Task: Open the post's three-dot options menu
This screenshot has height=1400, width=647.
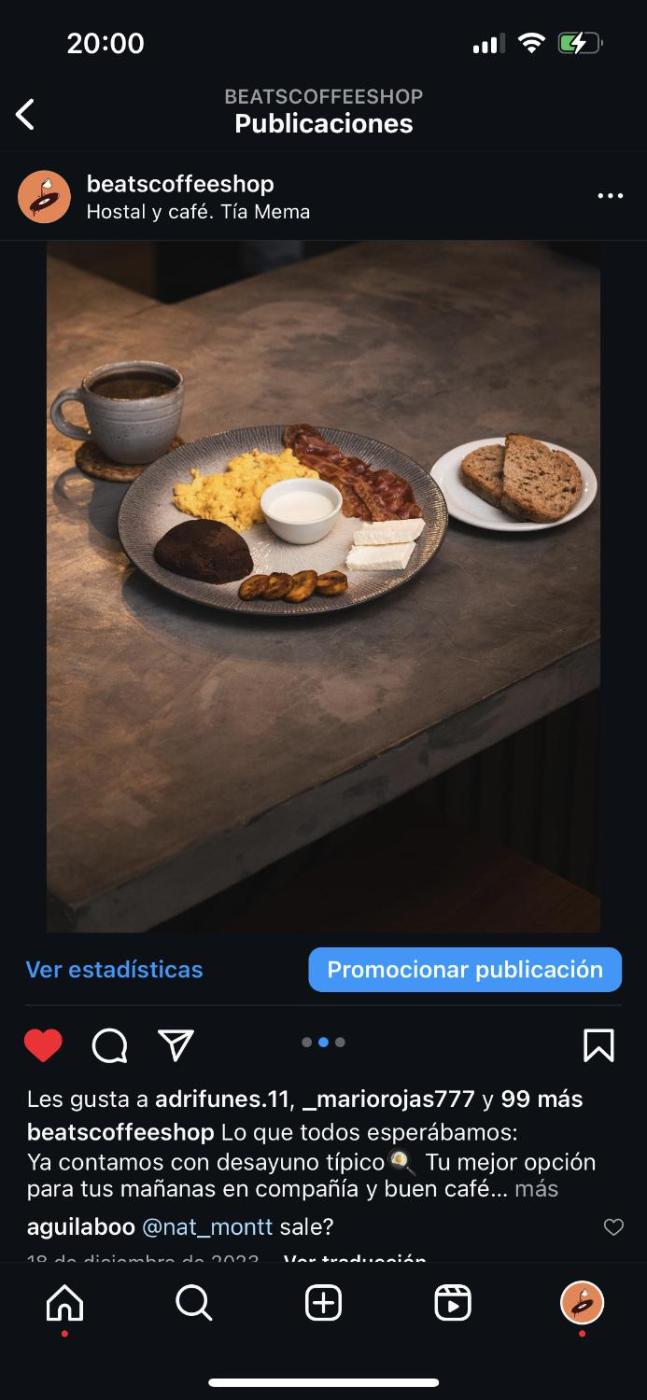Action: [x=610, y=196]
